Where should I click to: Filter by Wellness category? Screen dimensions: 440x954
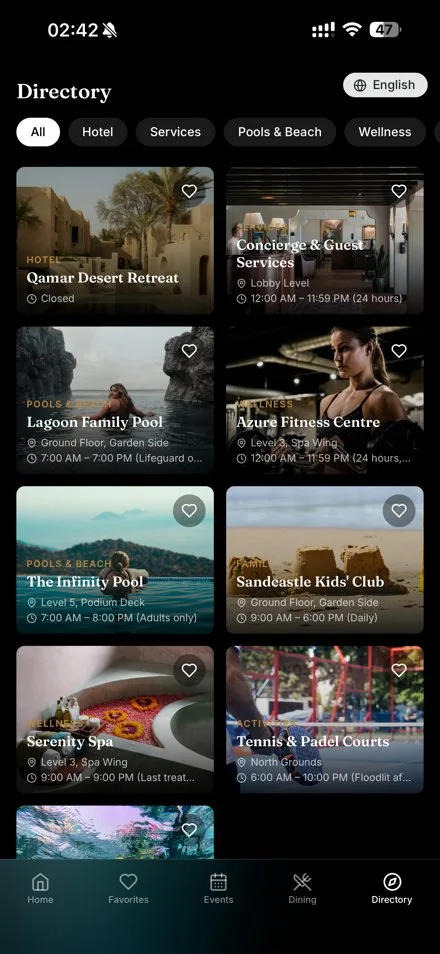[385, 132]
